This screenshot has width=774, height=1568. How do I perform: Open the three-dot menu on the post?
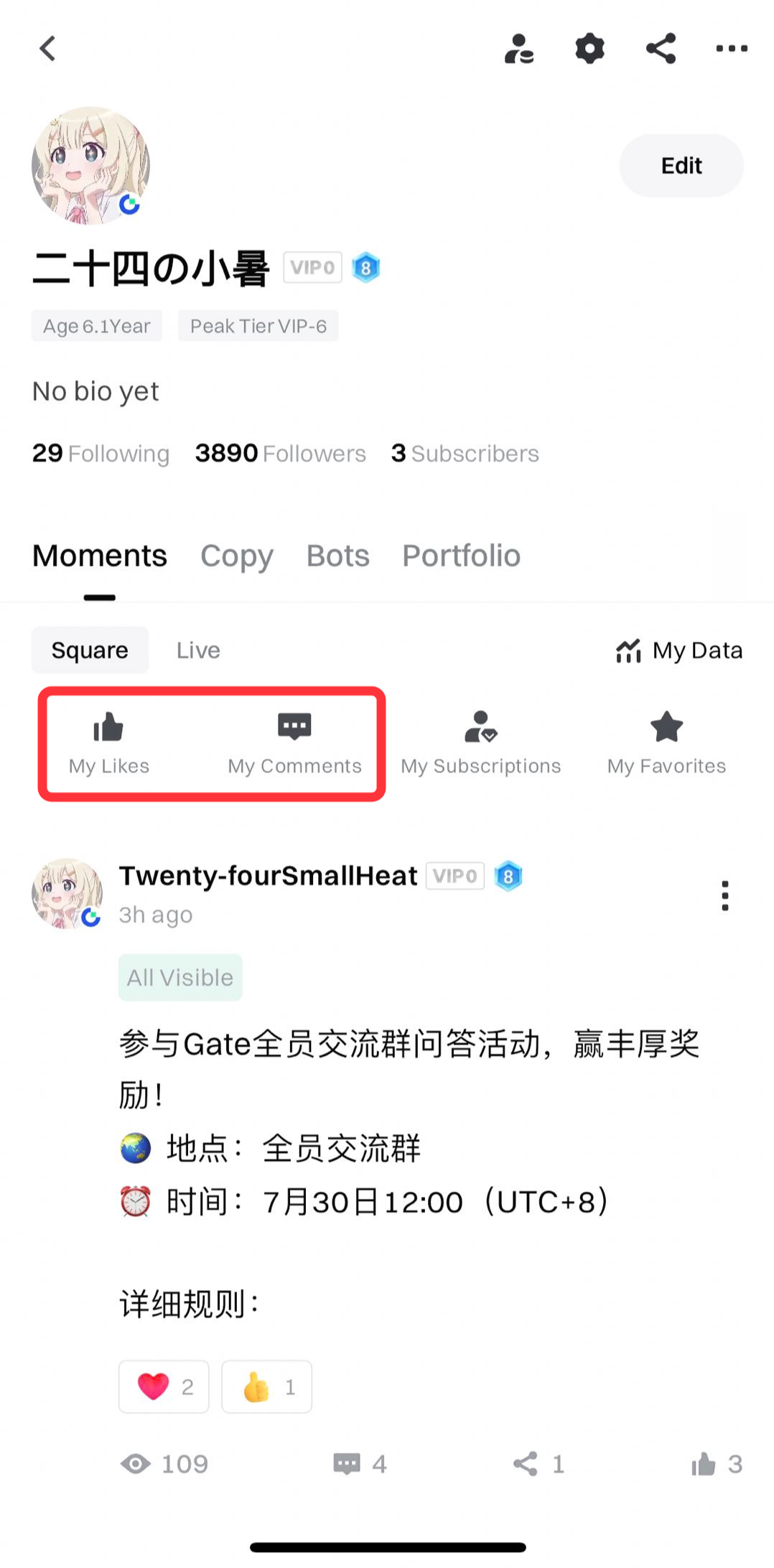coord(725,895)
